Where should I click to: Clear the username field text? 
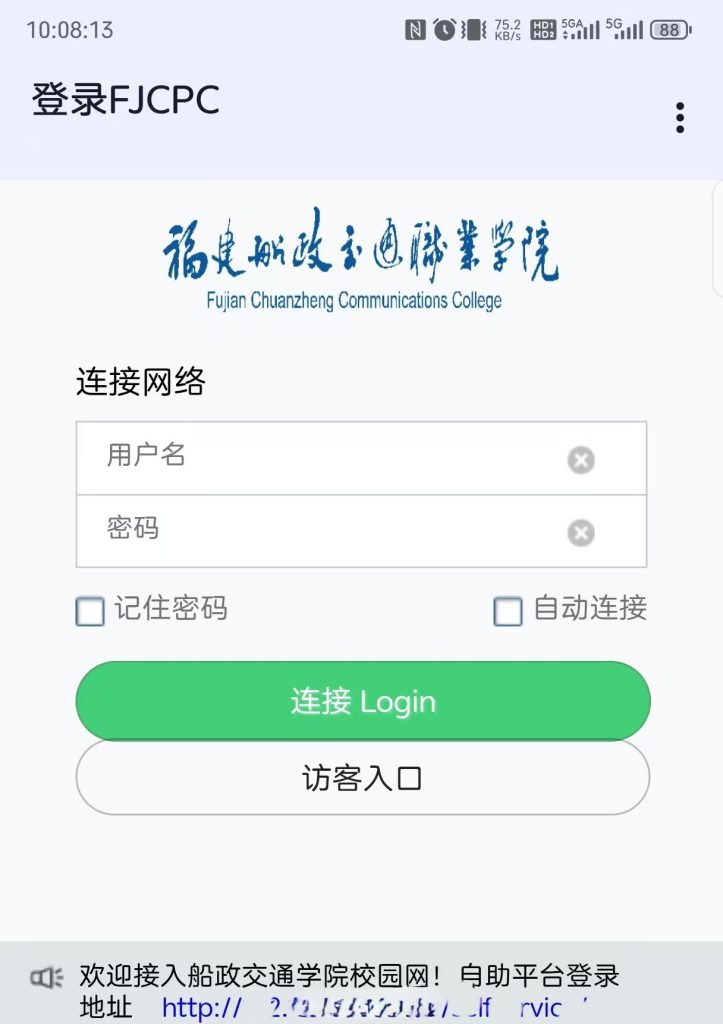coord(580,460)
